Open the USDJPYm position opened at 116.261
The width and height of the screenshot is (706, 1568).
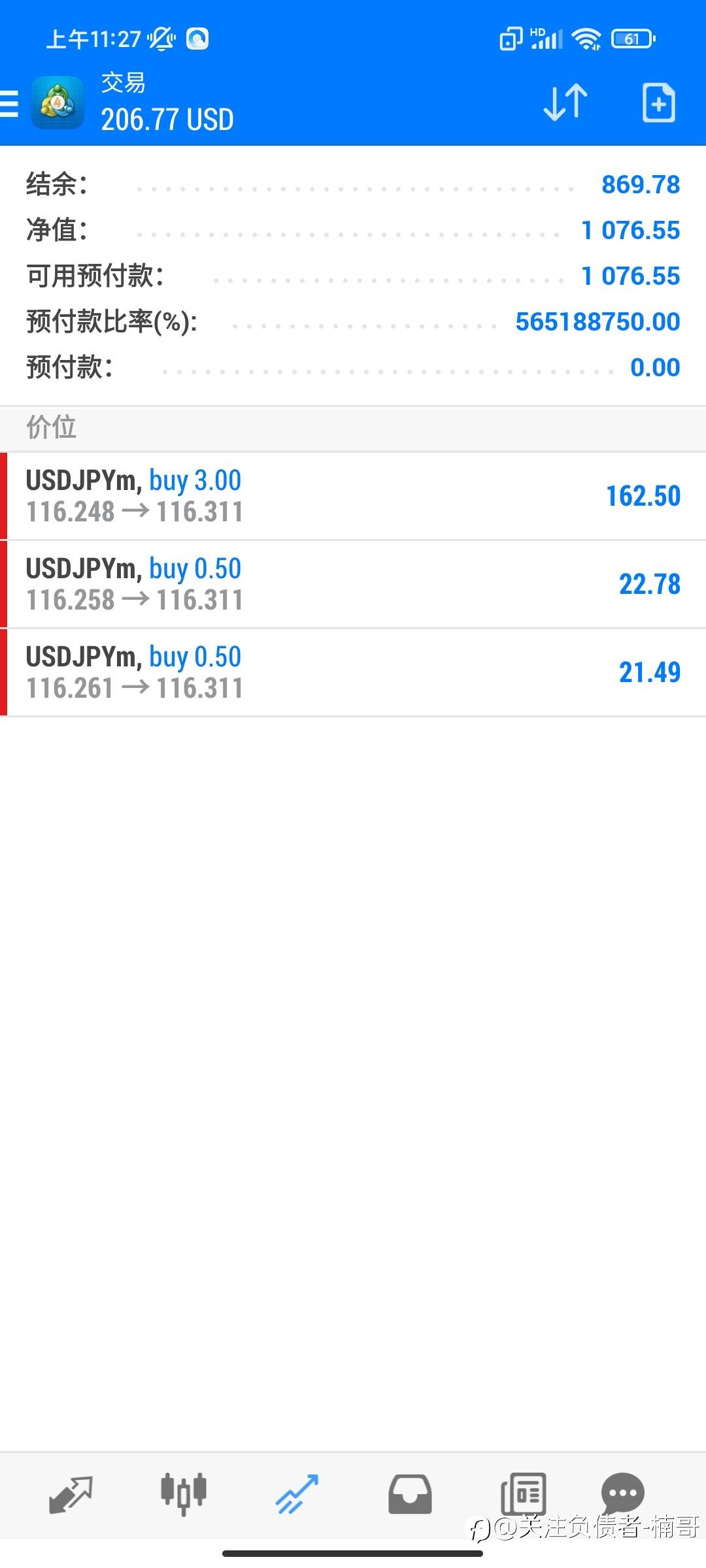coord(353,673)
